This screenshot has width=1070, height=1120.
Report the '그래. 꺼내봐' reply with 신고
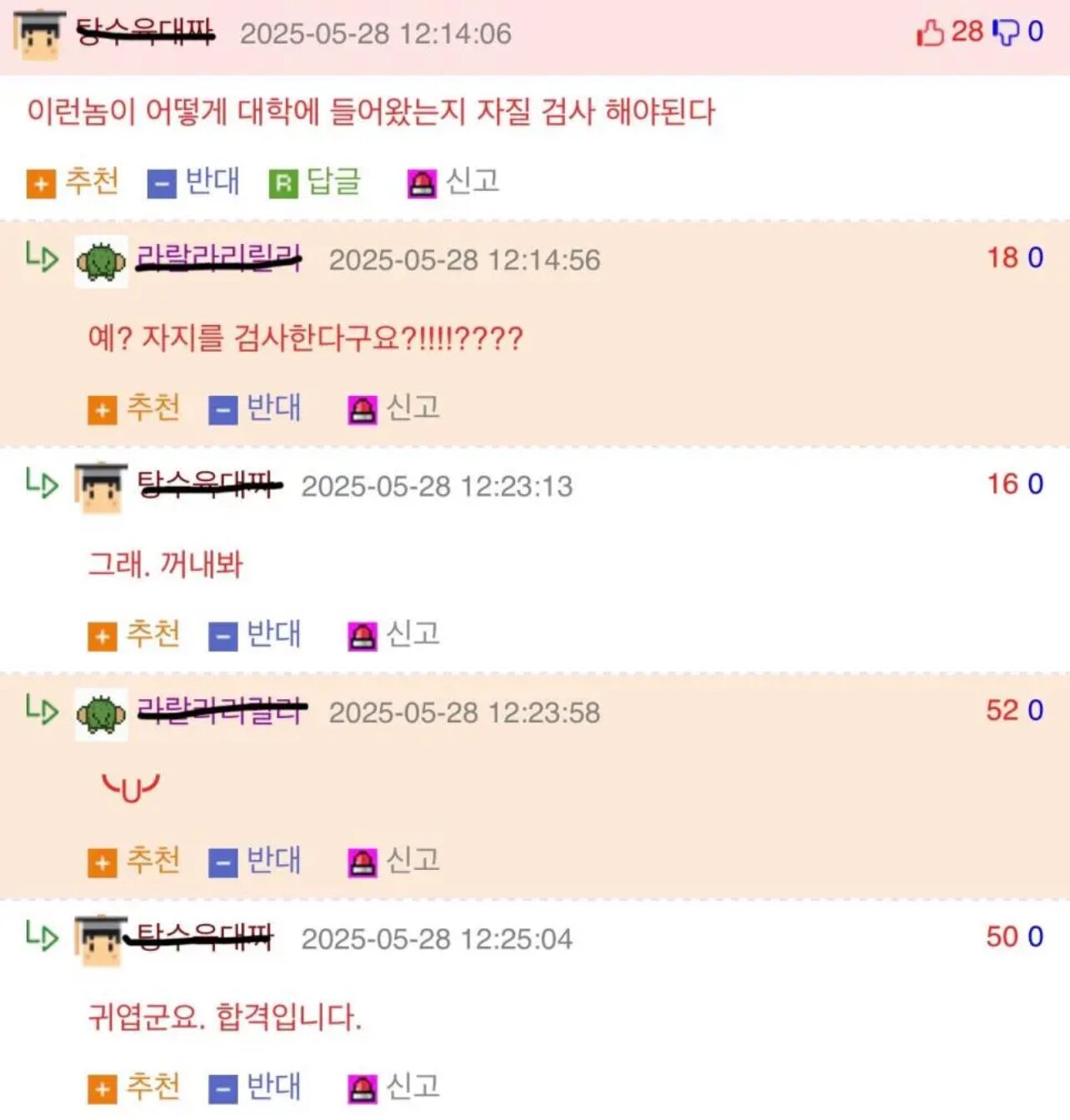(x=394, y=635)
